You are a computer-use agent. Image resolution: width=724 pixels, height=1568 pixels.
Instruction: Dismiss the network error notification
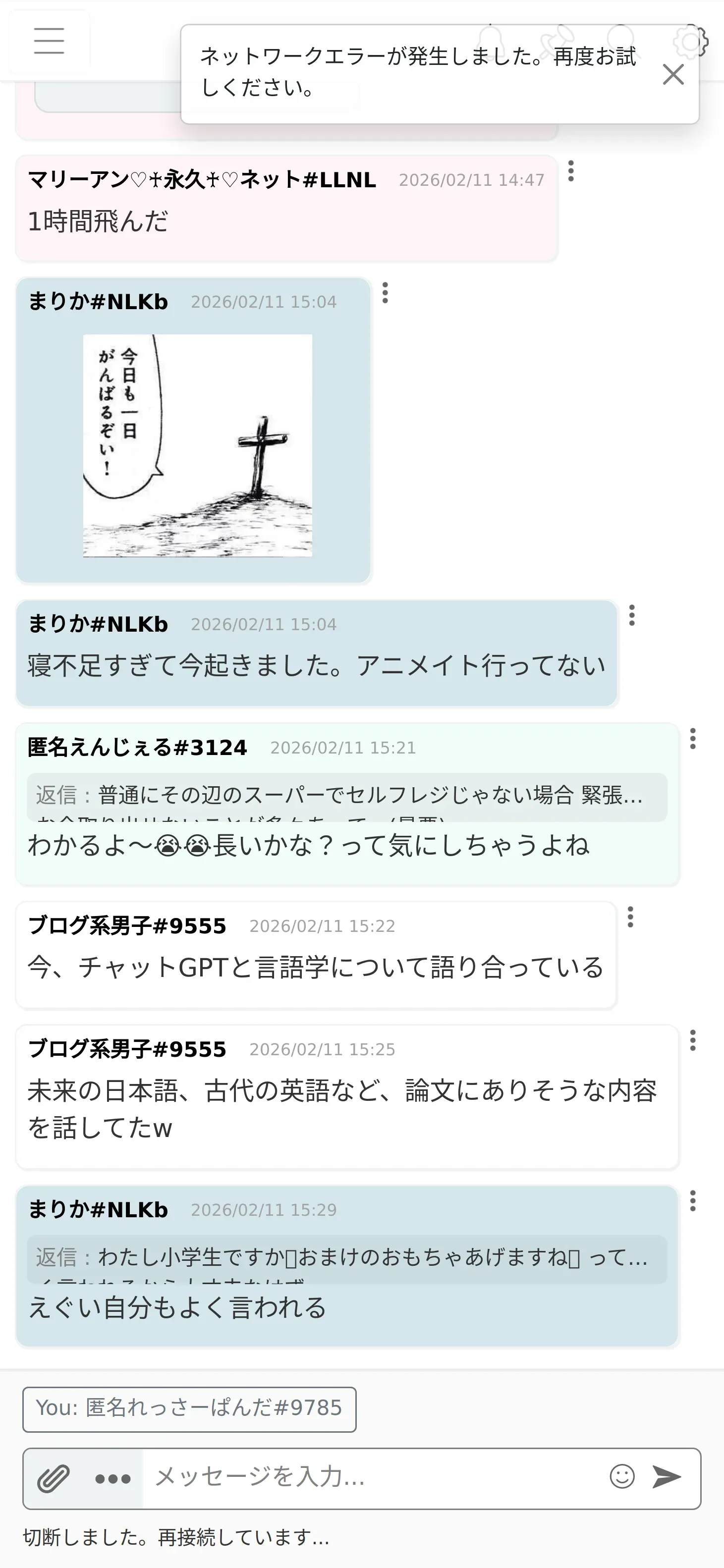tap(673, 75)
